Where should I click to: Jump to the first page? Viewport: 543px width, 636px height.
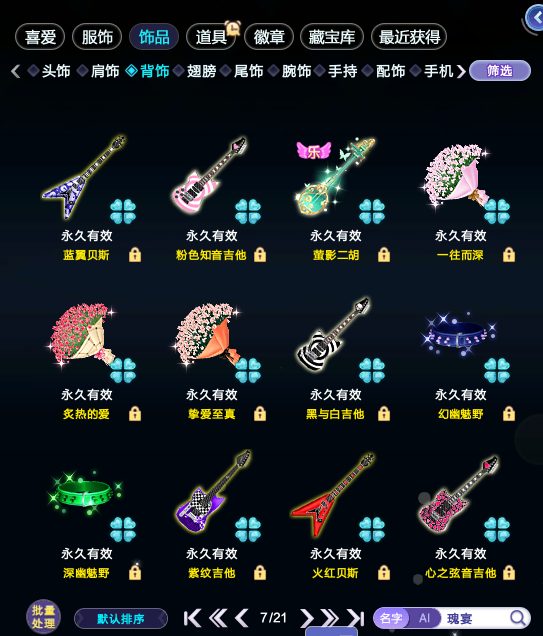tap(192, 618)
